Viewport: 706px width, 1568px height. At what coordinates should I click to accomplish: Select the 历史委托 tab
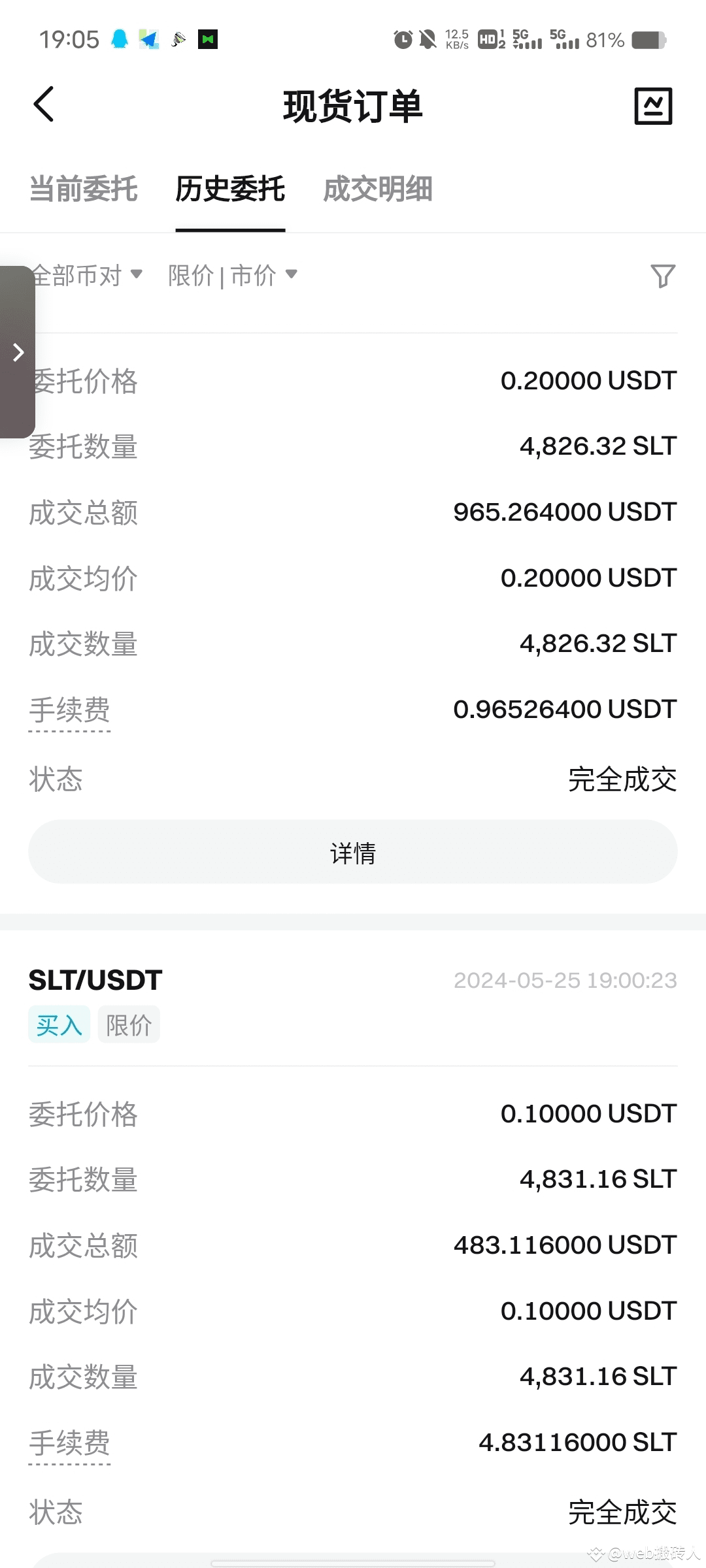point(230,189)
